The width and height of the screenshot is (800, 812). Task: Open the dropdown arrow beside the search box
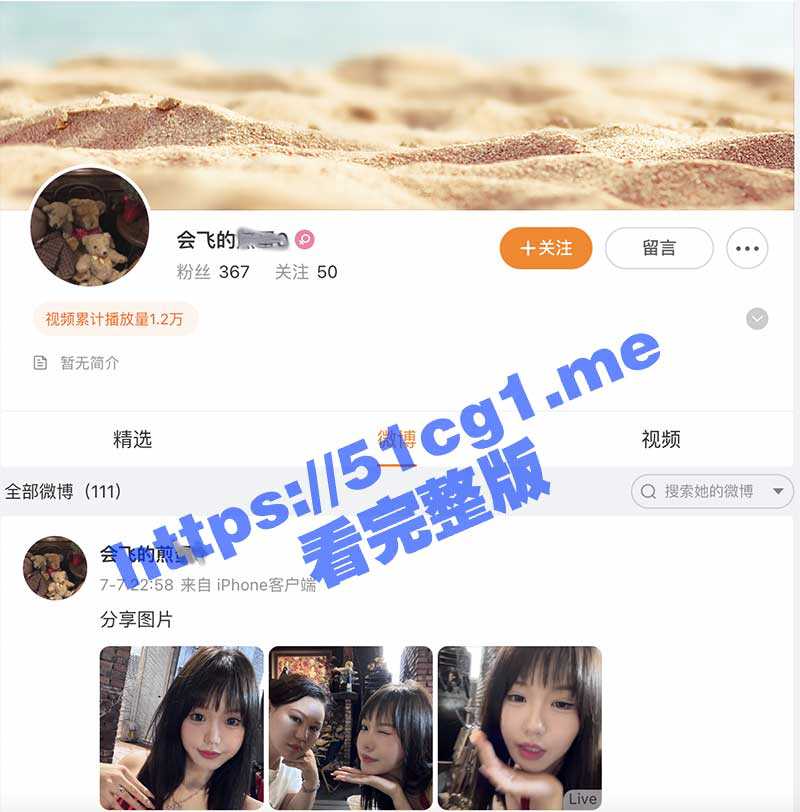pos(778,491)
